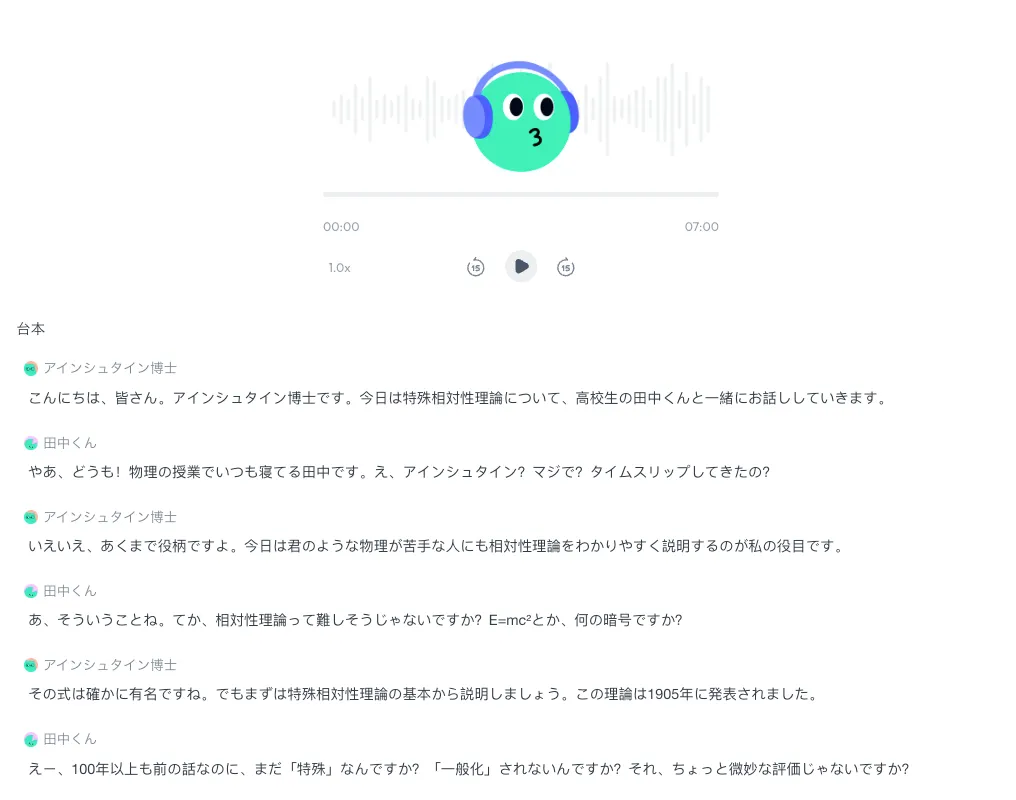Play the podcast audio

520,266
